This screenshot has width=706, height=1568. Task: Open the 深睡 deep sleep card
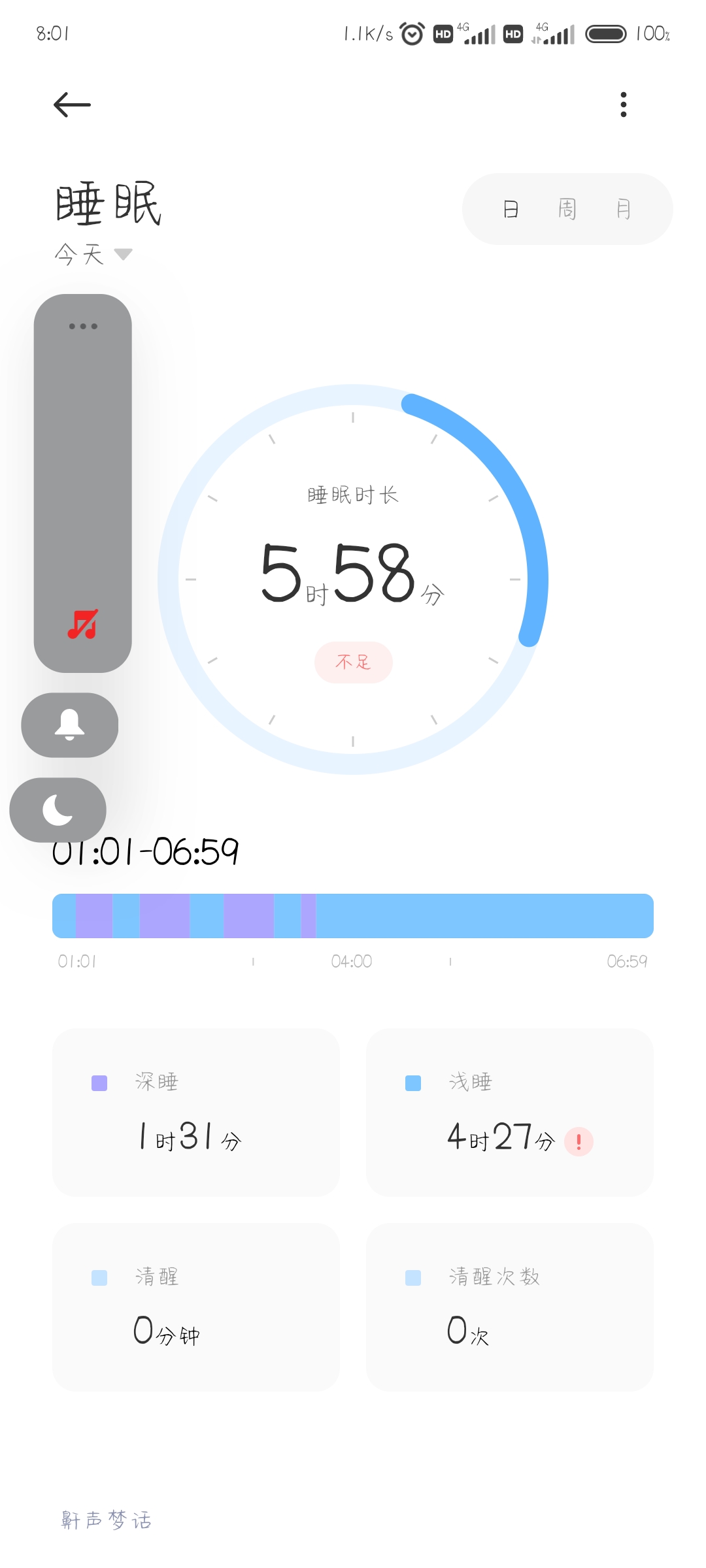coord(196,1113)
